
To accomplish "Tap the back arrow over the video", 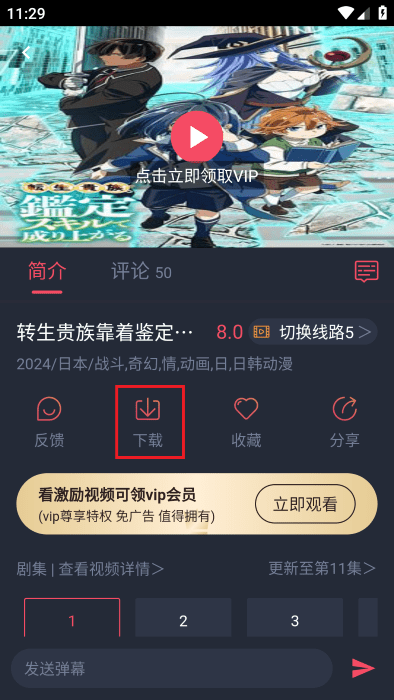I will pos(26,53).
